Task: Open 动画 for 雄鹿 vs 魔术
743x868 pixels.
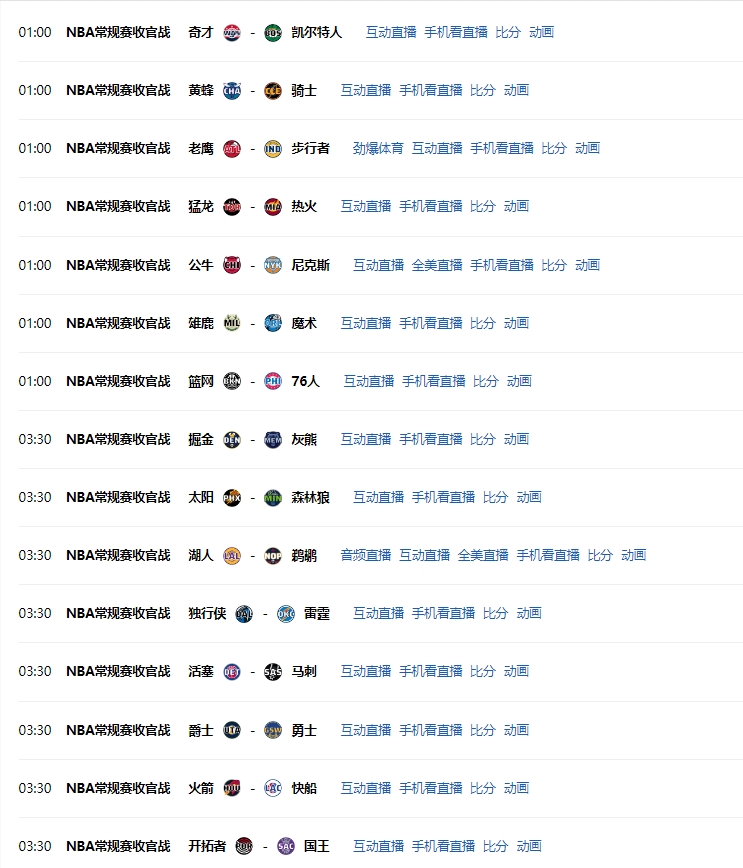Action: (x=516, y=323)
